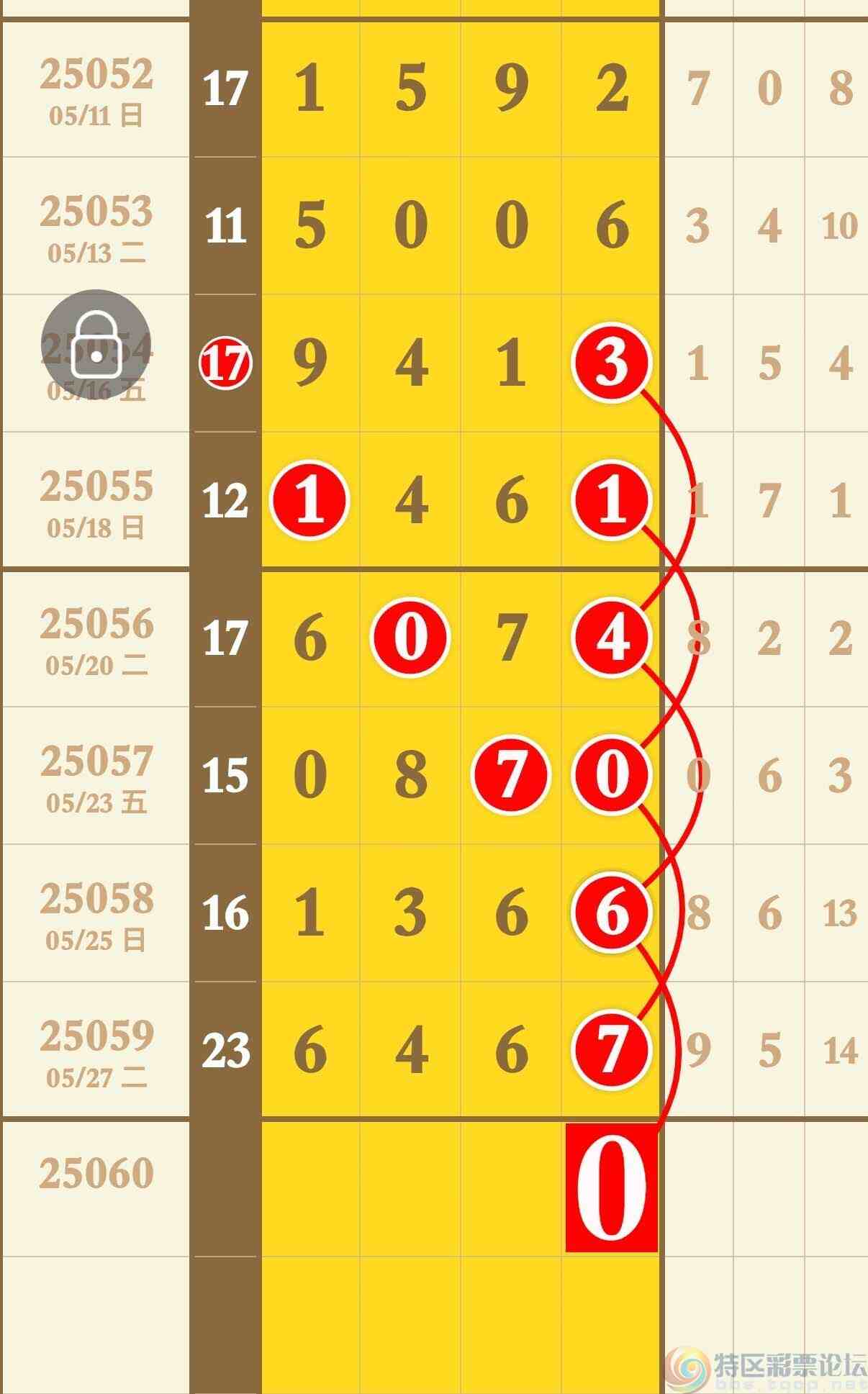The height and width of the screenshot is (1394, 868).
Task: Tap the floating lock icon
Action: coord(96,345)
